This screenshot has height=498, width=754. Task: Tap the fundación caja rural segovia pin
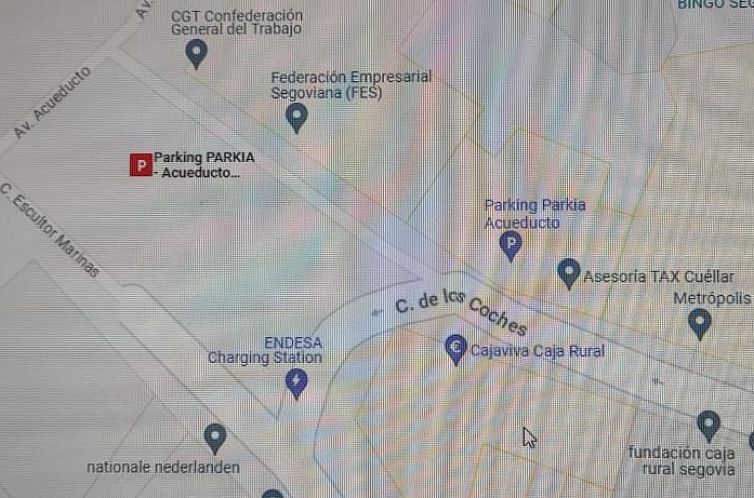tap(708, 425)
